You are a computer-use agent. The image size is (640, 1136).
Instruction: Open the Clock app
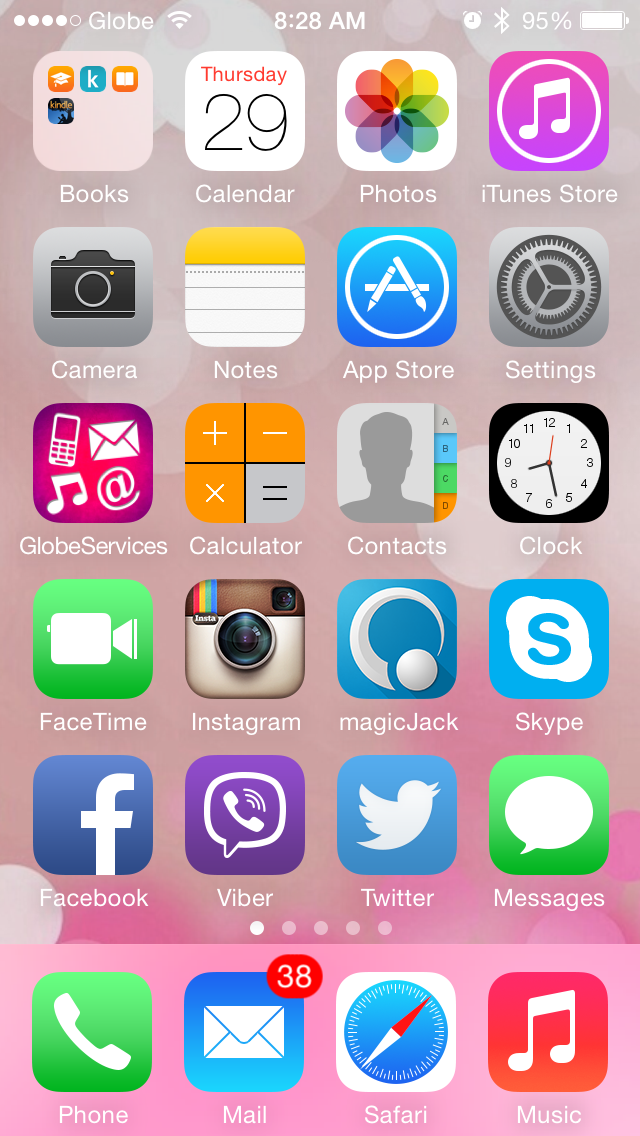tap(549, 463)
